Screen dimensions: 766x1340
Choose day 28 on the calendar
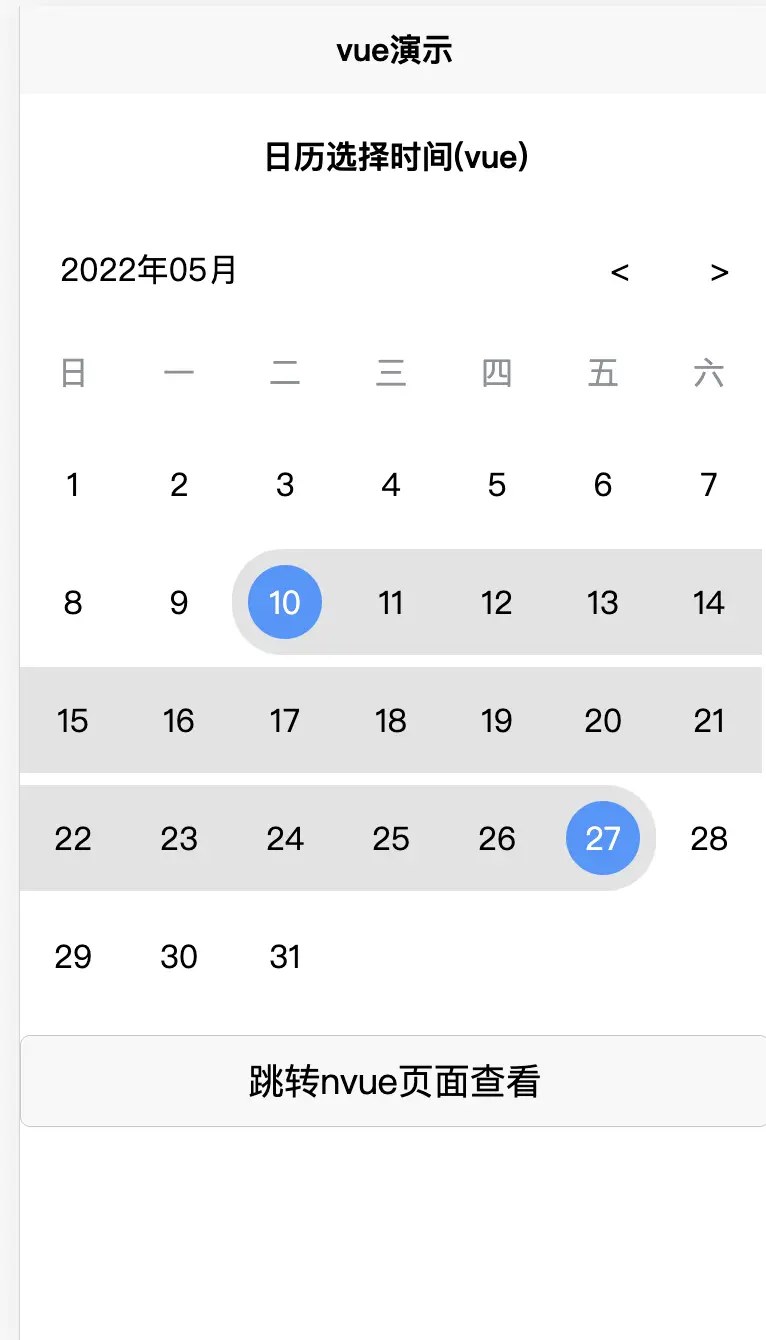pyautogui.click(x=709, y=838)
